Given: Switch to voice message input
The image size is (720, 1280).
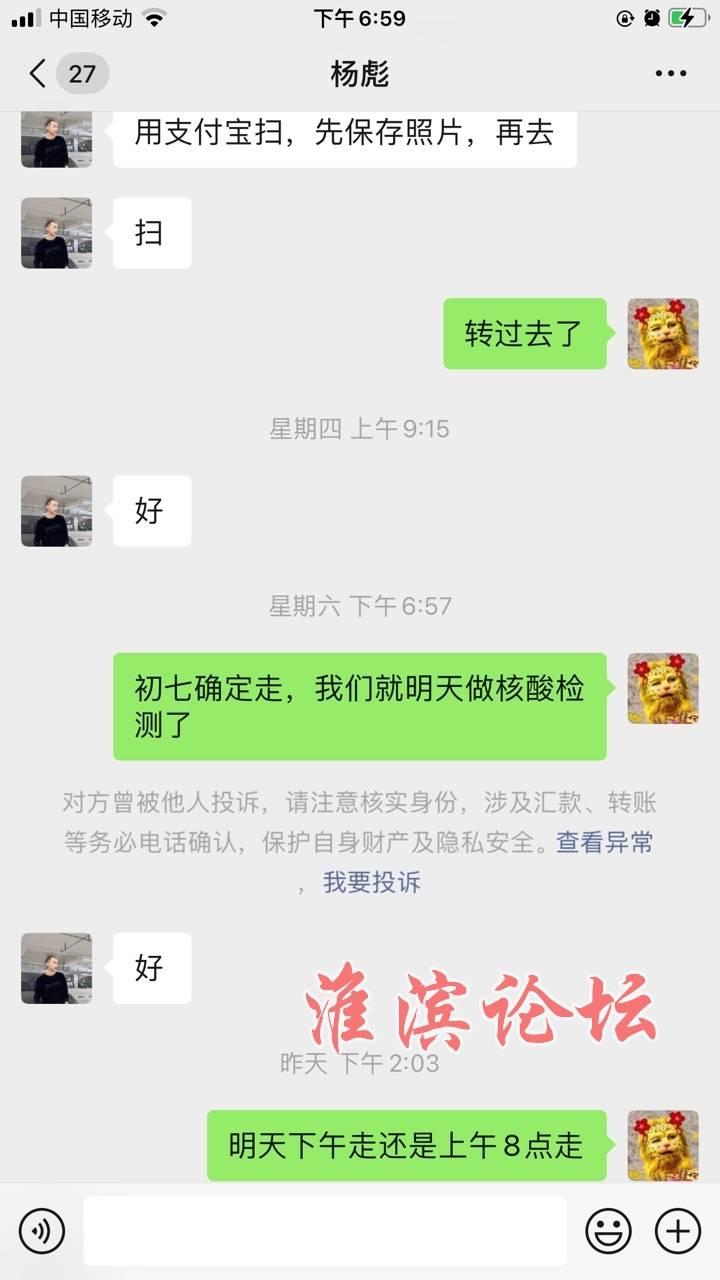Looking at the screenshot, I should (x=41, y=1230).
